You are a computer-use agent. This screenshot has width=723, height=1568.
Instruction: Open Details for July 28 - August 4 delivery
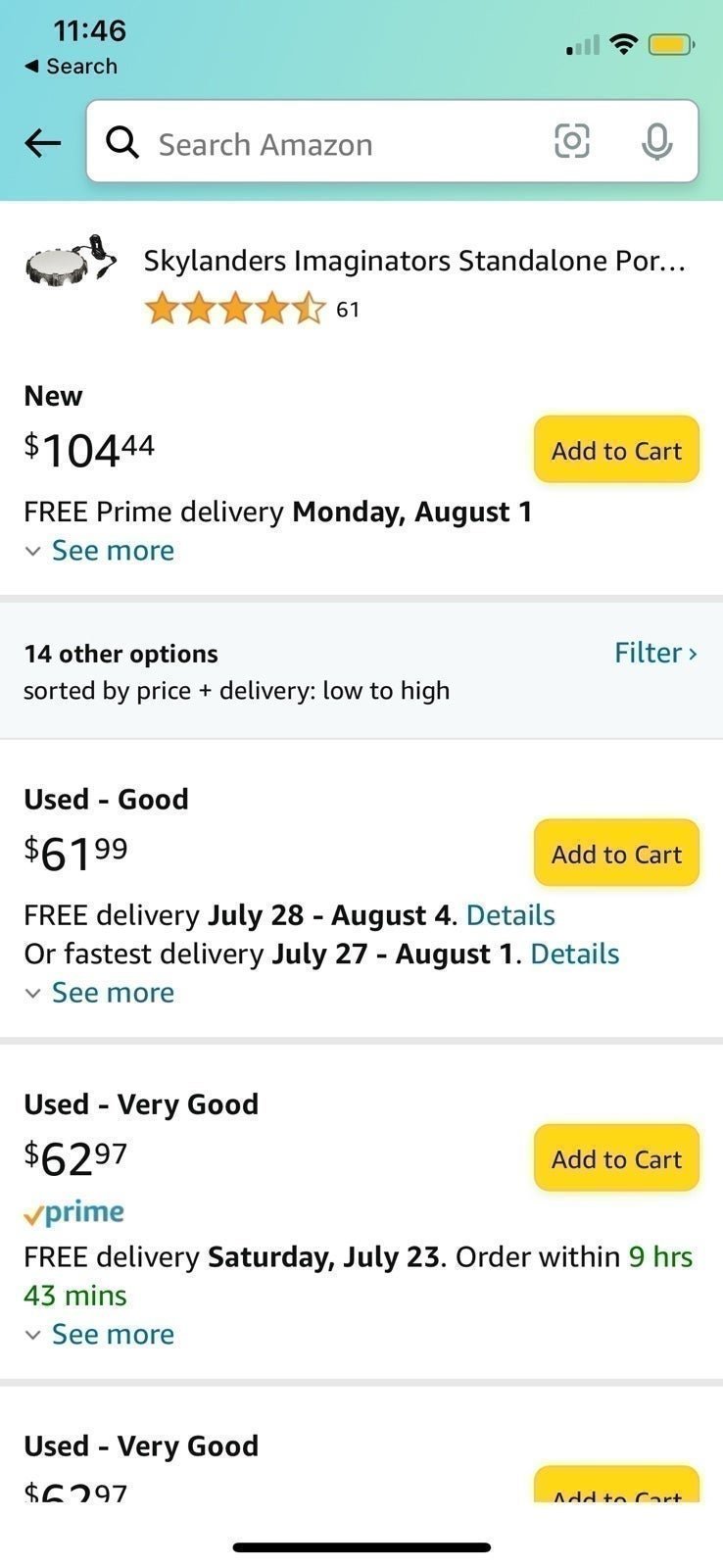[x=510, y=915]
